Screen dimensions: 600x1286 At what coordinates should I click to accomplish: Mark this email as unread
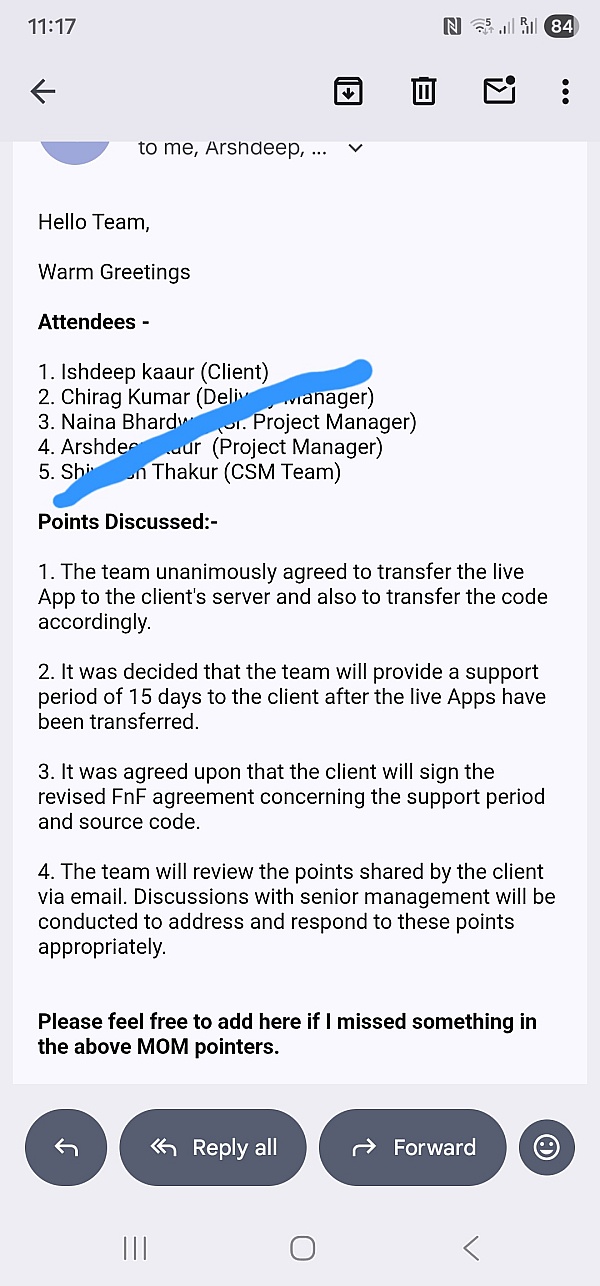point(499,91)
